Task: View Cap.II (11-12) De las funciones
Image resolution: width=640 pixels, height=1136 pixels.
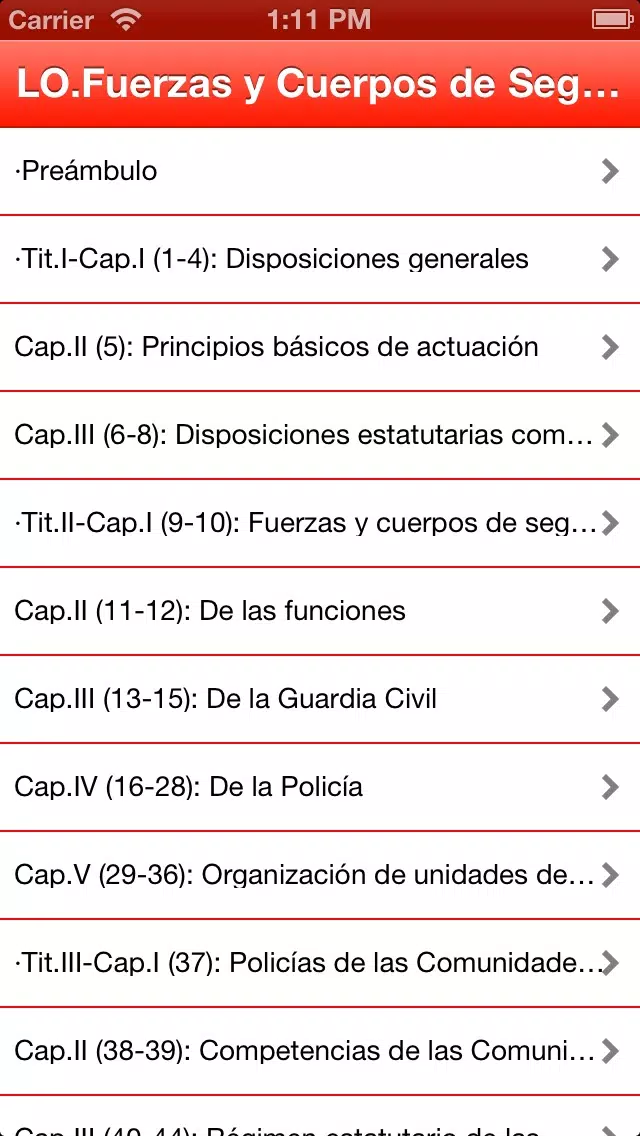Action: (x=320, y=611)
